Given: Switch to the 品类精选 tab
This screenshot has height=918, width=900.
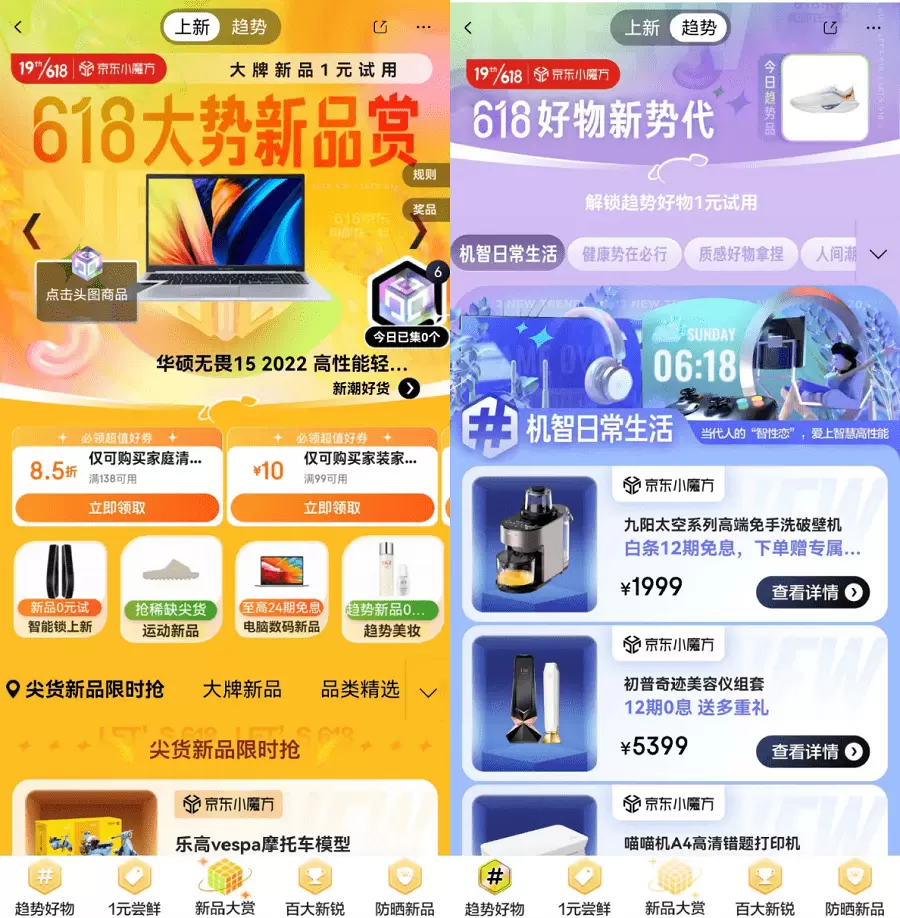Looking at the screenshot, I should [x=360, y=689].
